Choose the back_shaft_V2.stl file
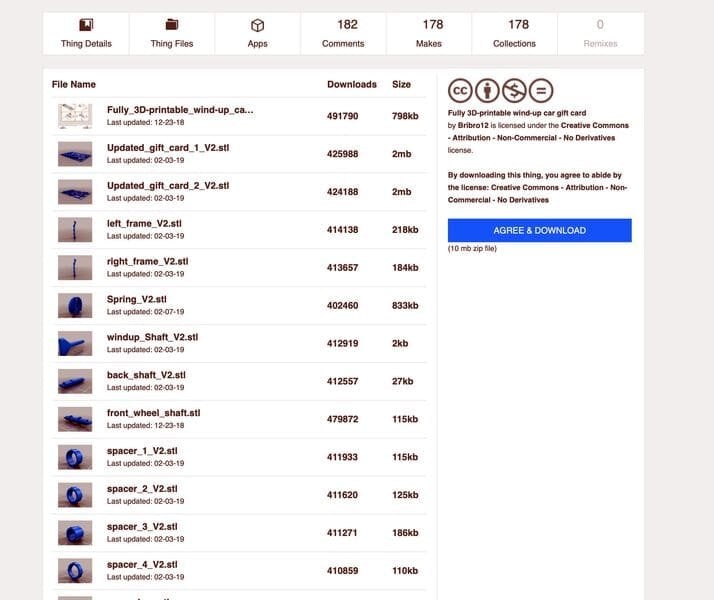 click(x=146, y=375)
